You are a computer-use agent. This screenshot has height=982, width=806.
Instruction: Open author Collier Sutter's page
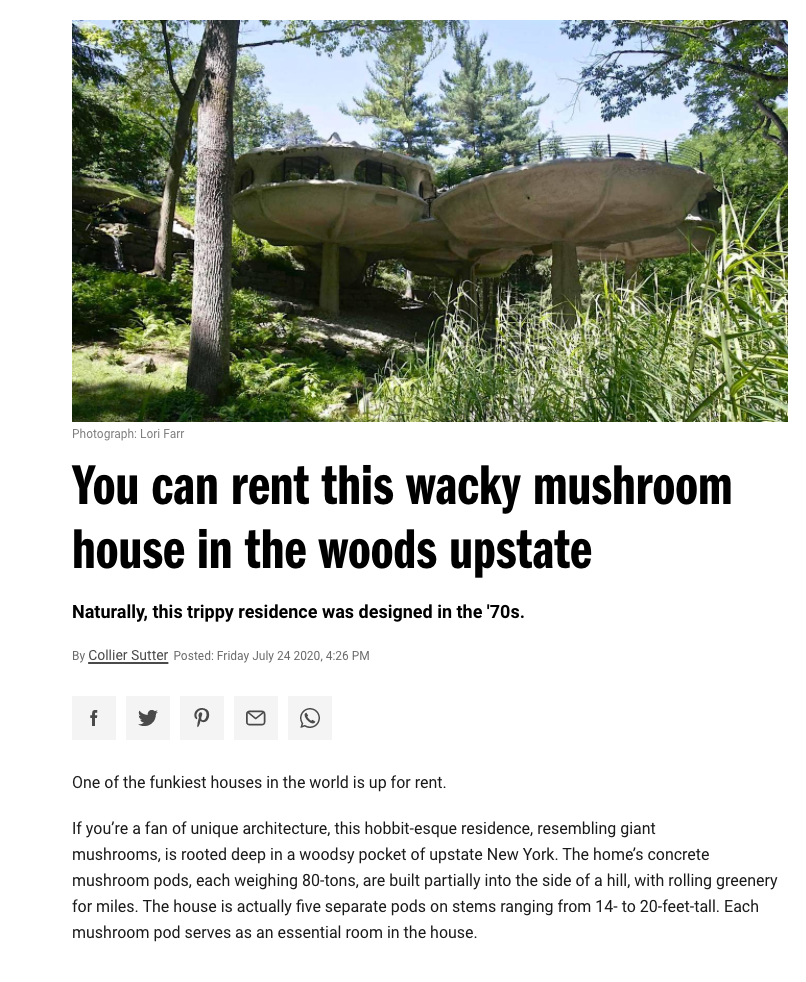[128, 656]
